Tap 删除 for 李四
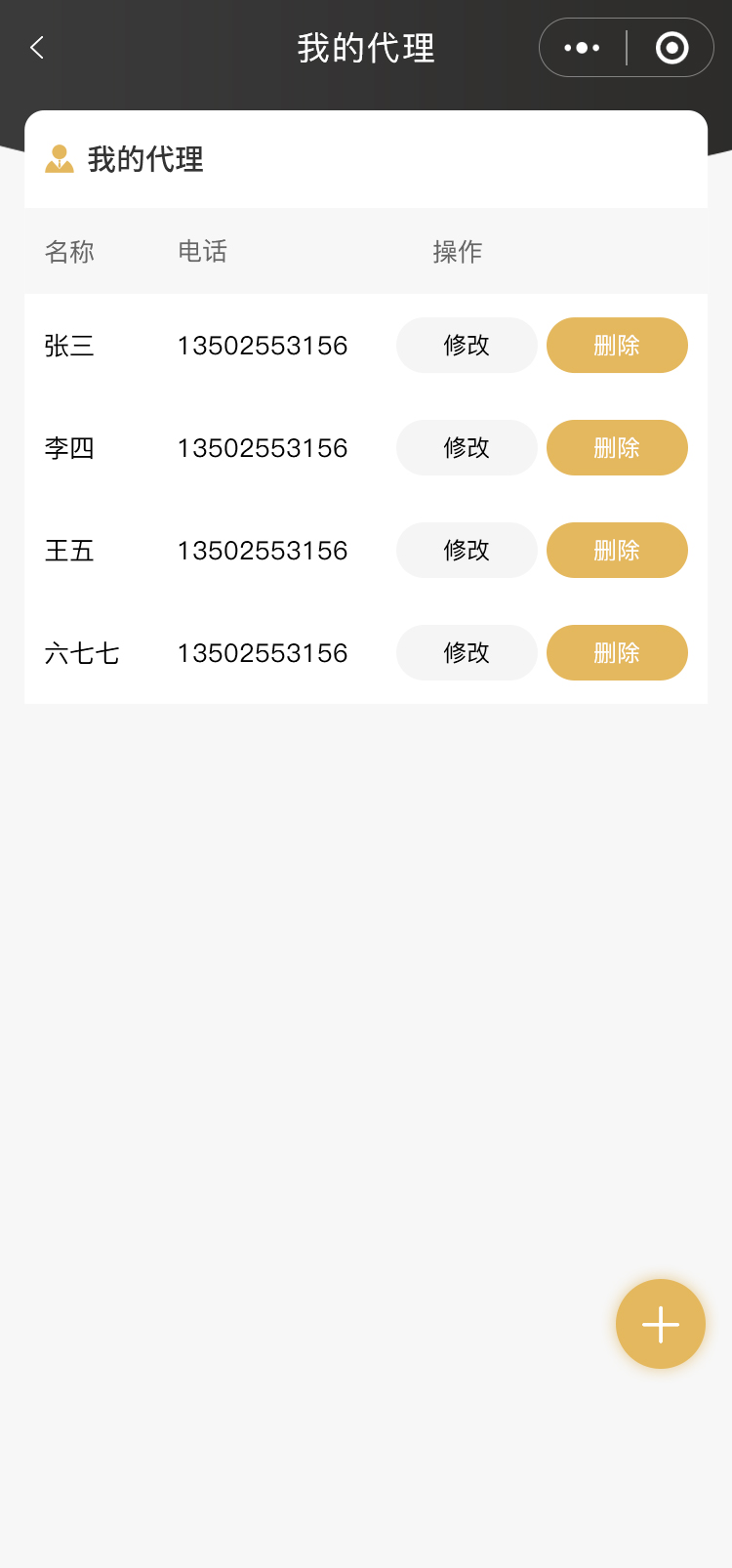The width and height of the screenshot is (732, 1568). (x=617, y=448)
